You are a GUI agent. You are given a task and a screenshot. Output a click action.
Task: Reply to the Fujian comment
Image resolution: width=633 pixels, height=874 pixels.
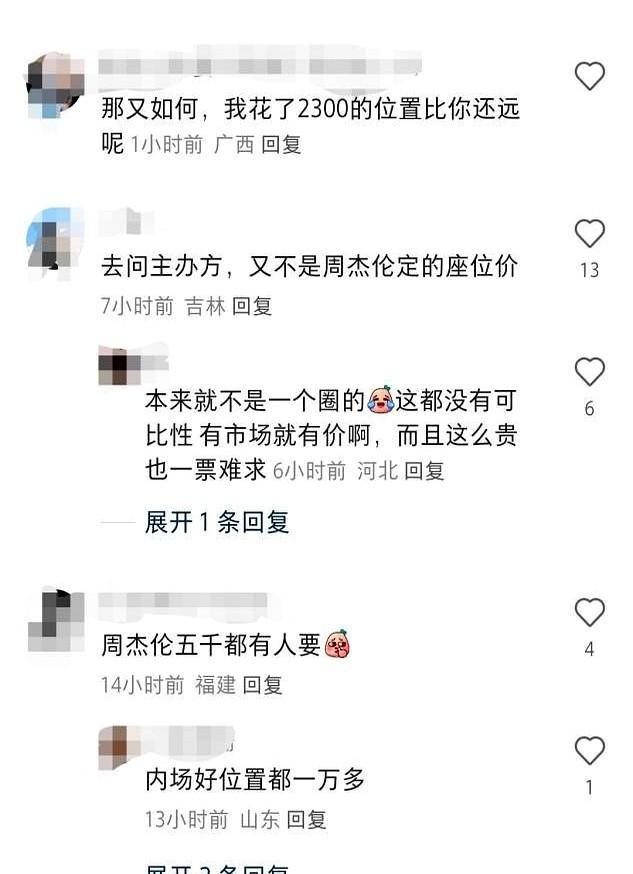(263, 685)
